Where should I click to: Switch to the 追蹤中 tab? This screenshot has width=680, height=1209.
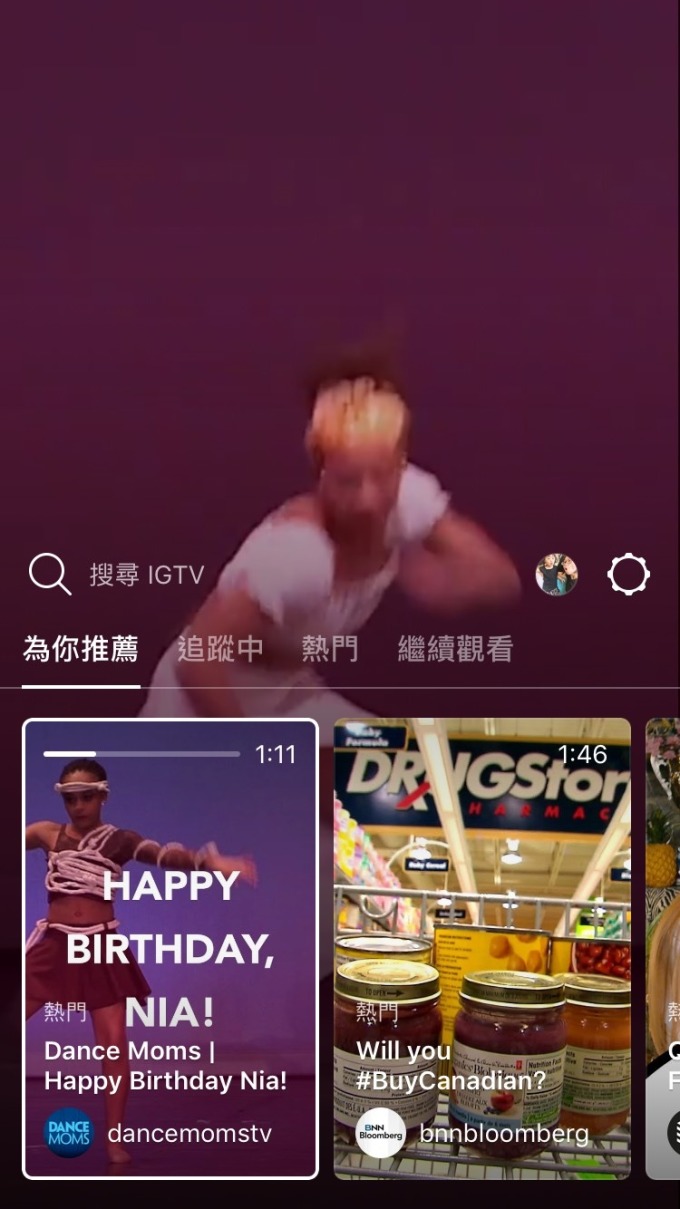[220, 649]
